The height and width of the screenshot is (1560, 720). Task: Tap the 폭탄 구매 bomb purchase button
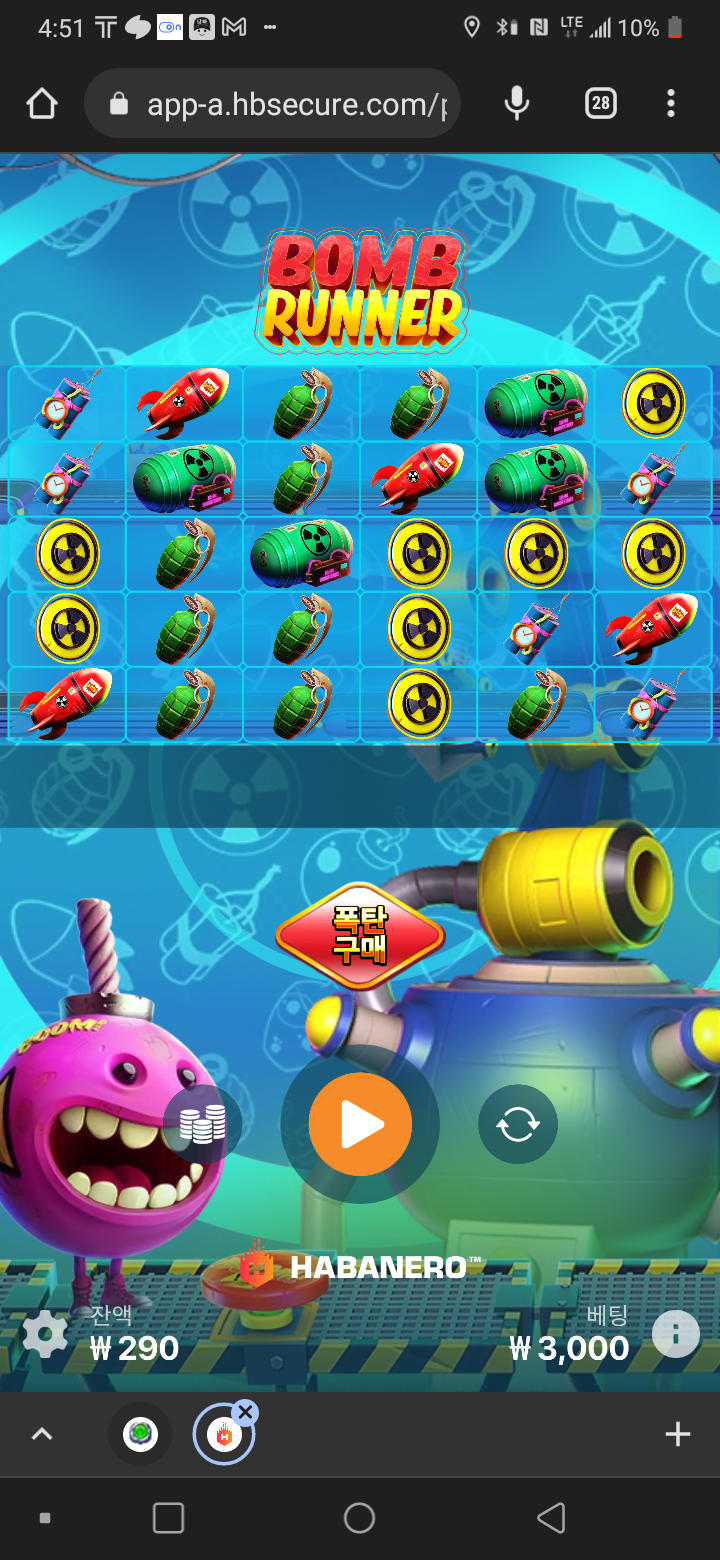(360, 936)
